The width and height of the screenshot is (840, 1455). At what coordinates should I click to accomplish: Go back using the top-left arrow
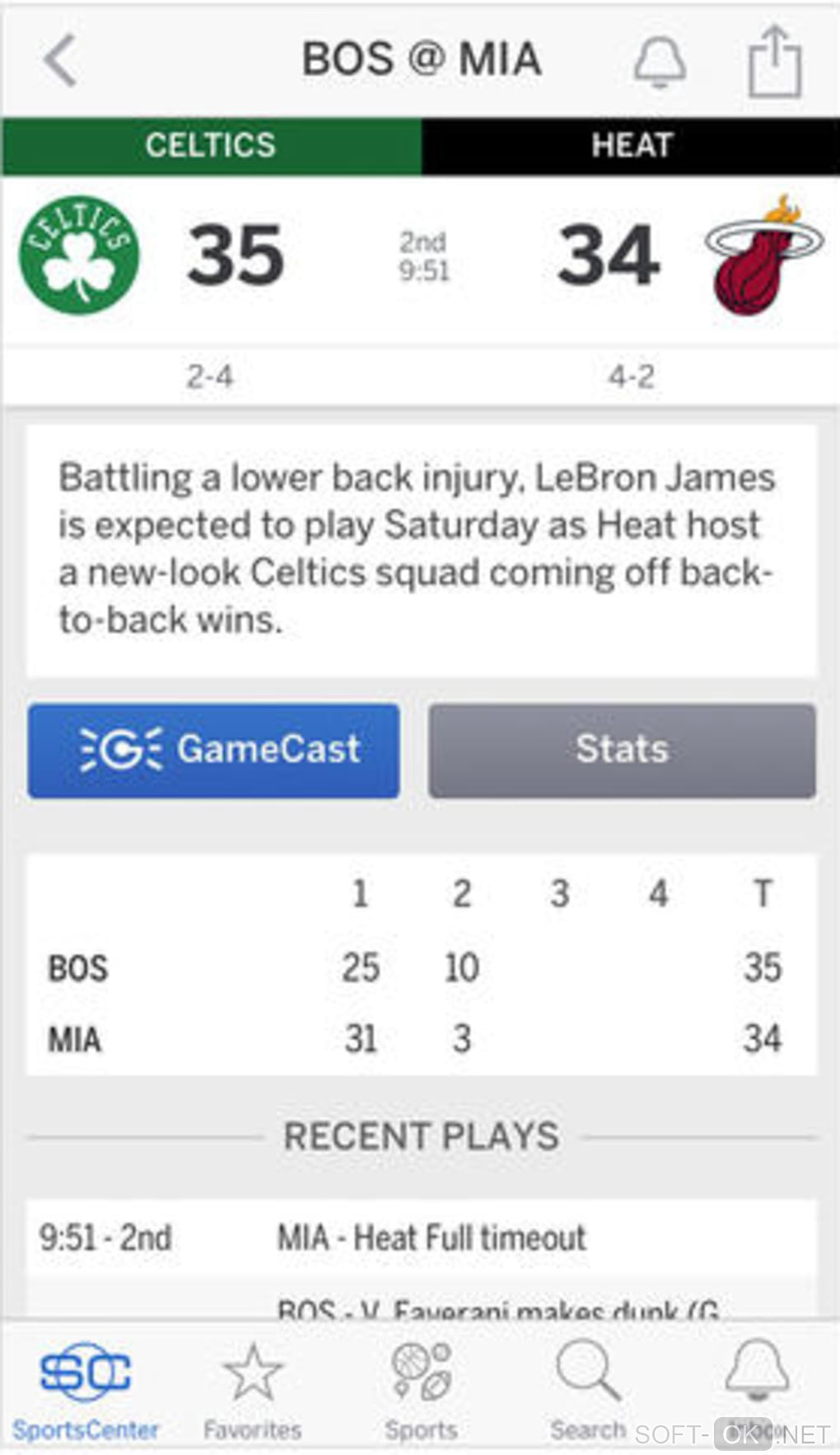click(60, 60)
